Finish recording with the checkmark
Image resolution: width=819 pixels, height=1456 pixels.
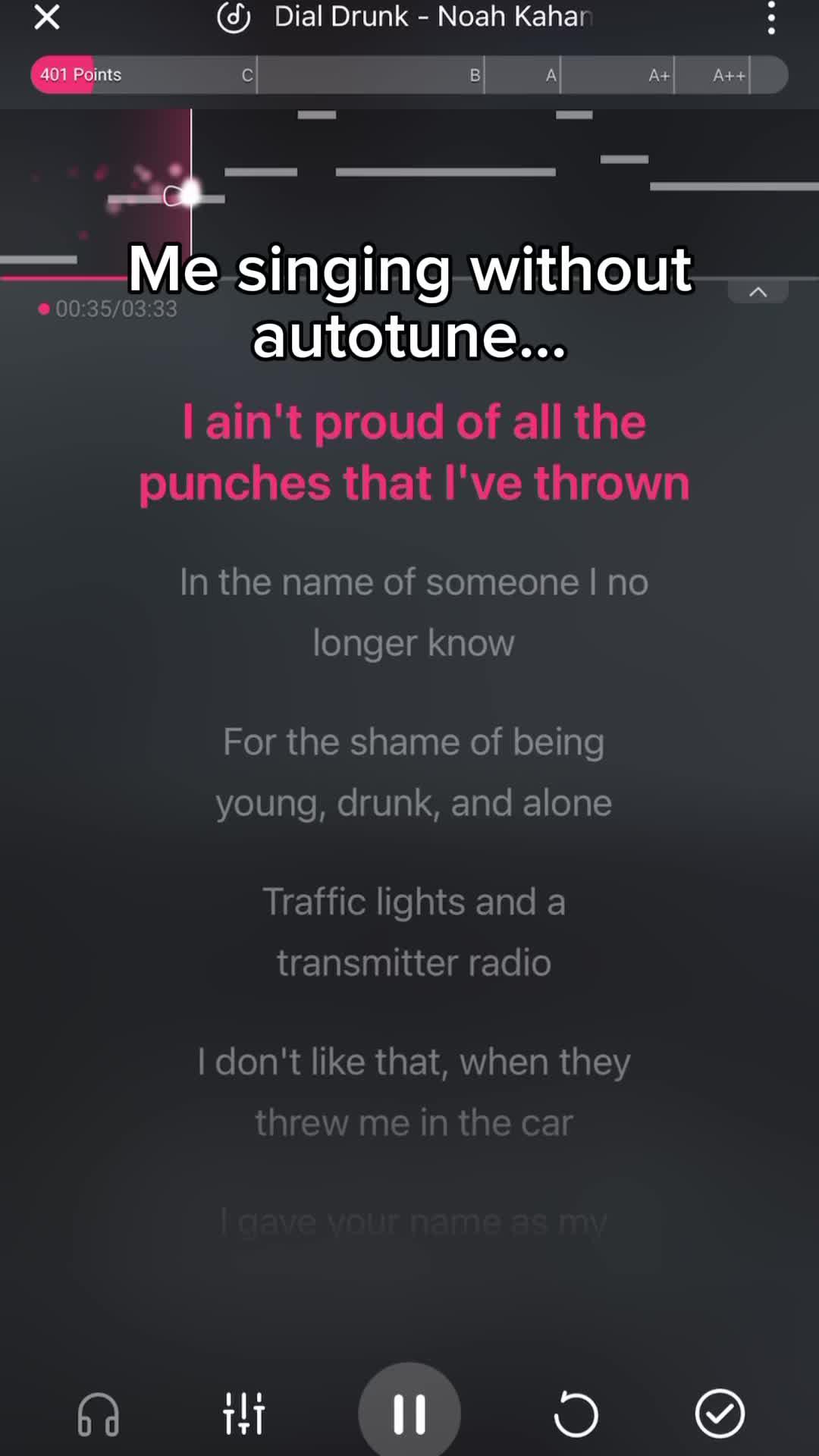coord(720,1414)
